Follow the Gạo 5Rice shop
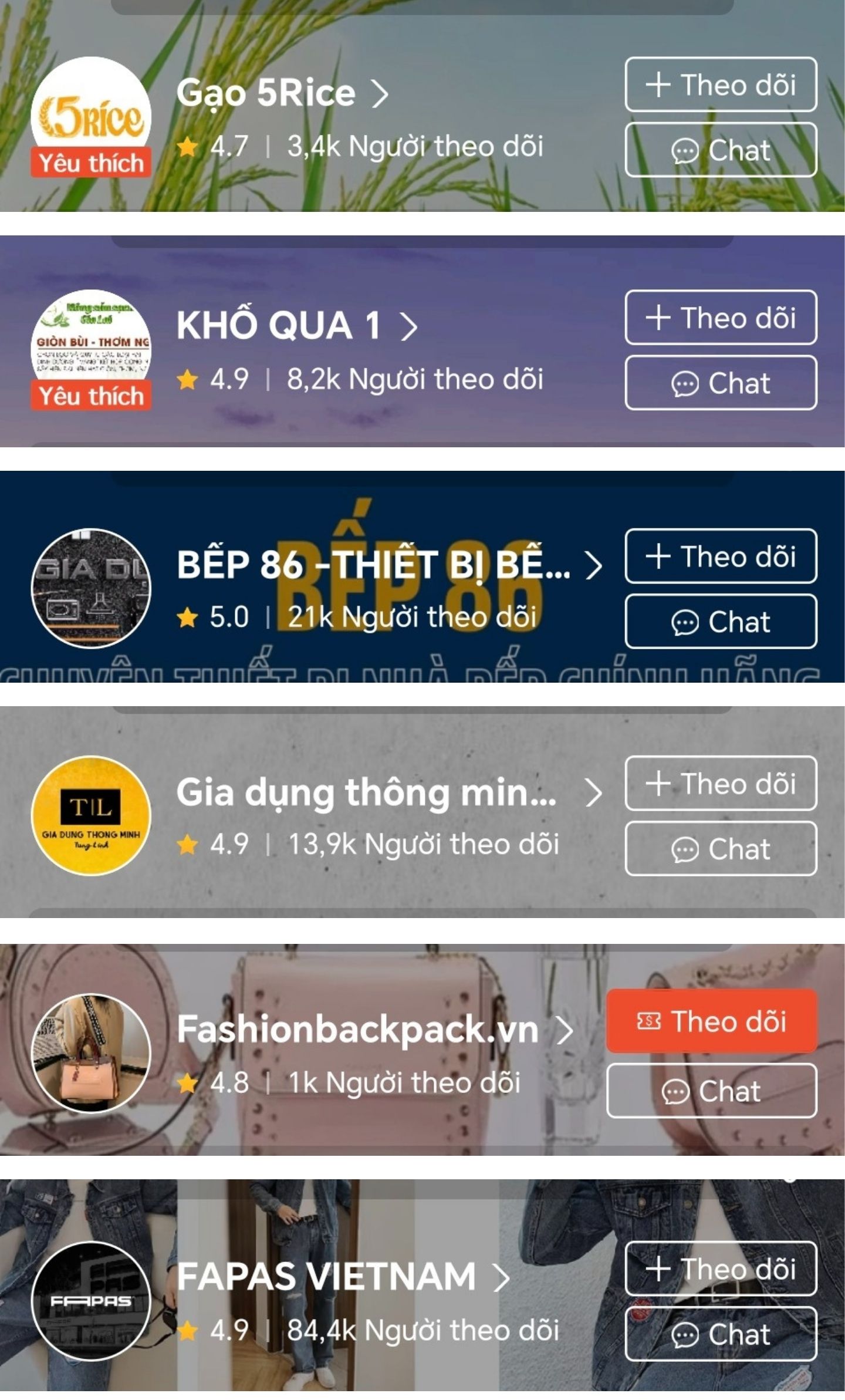This screenshot has height=1400, width=845. [721, 85]
